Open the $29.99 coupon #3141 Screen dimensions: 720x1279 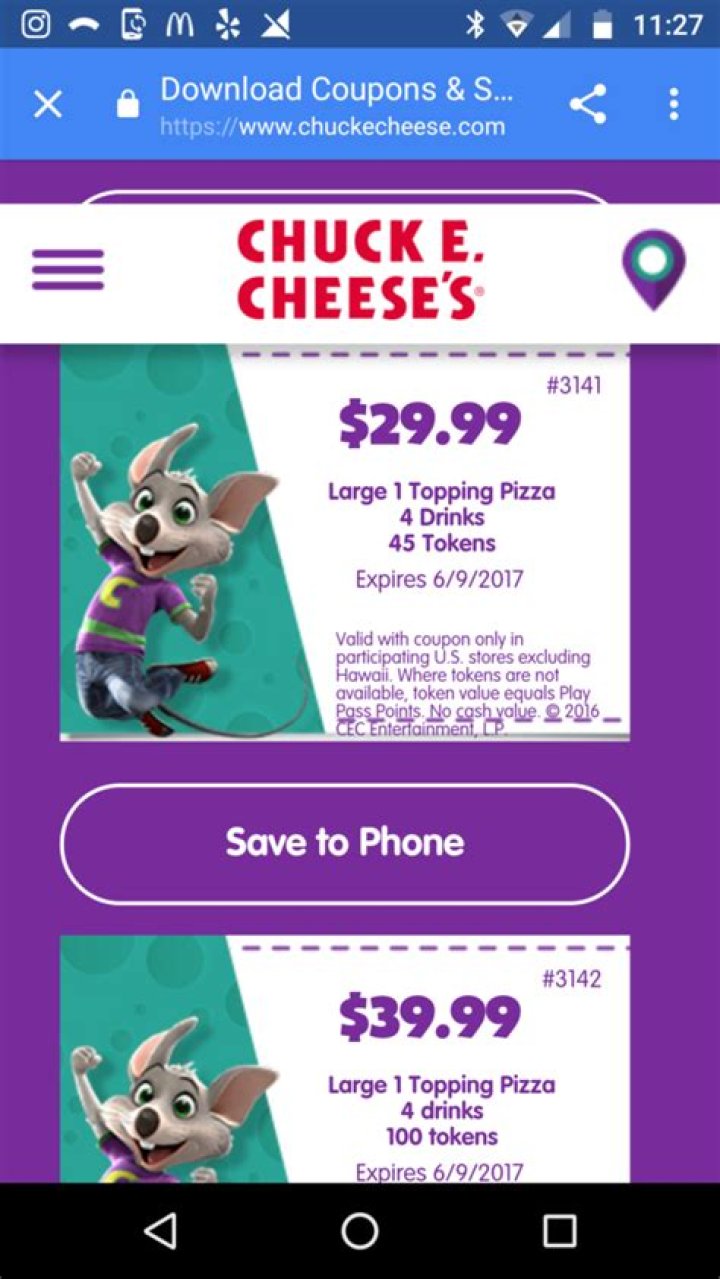(x=345, y=545)
